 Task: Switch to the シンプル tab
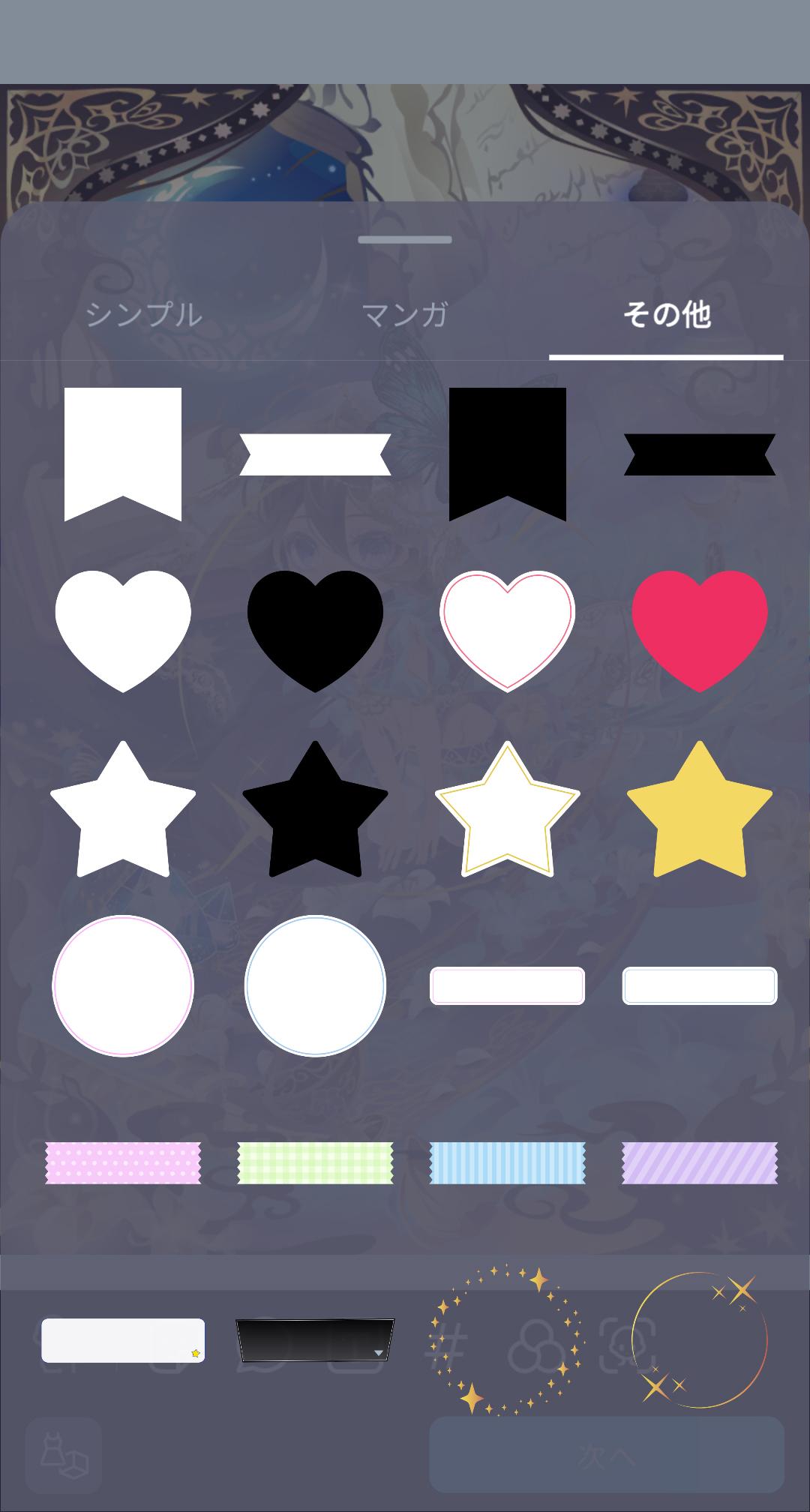click(143, 315)
